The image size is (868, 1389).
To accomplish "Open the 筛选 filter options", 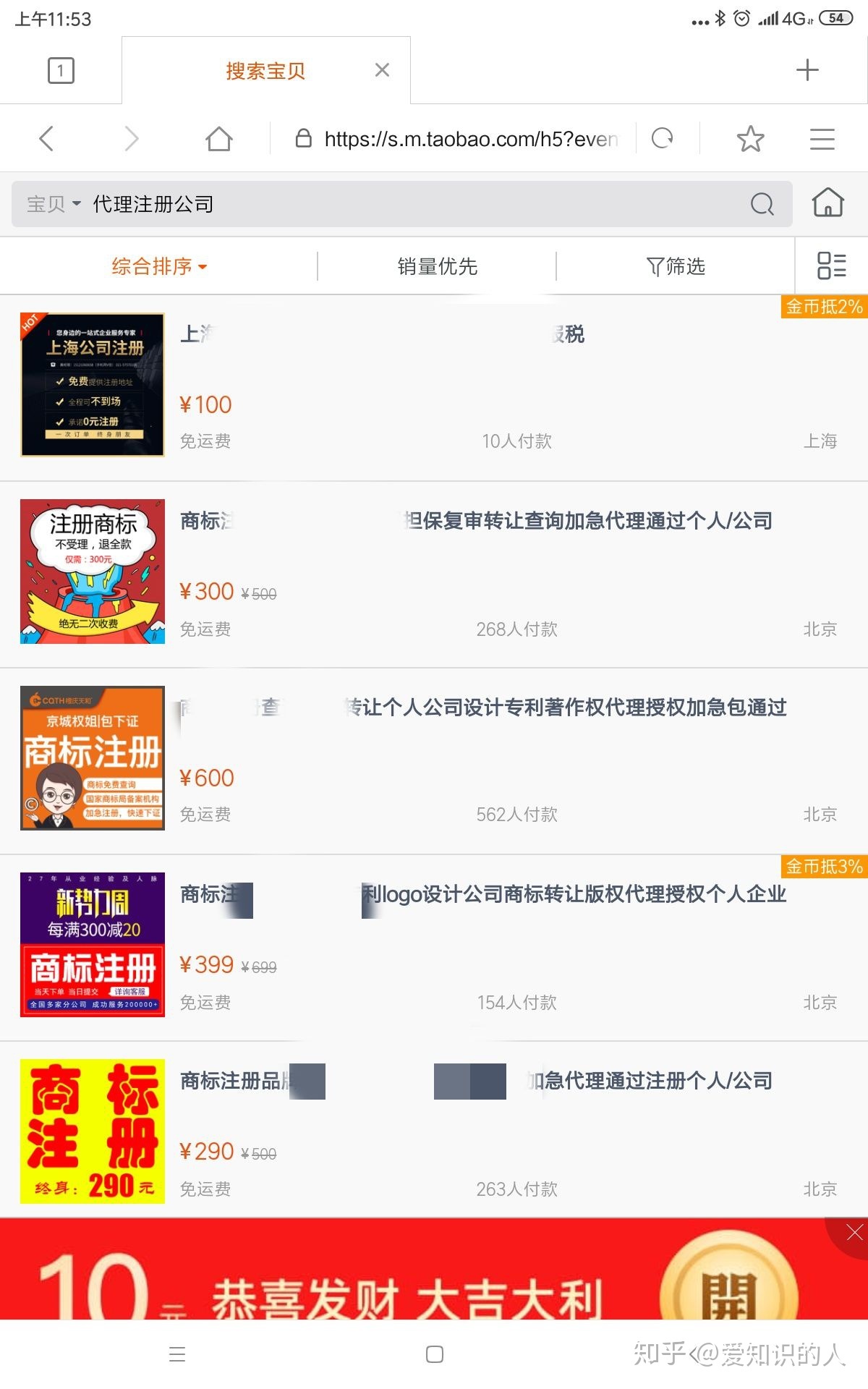I will [676, 266].
